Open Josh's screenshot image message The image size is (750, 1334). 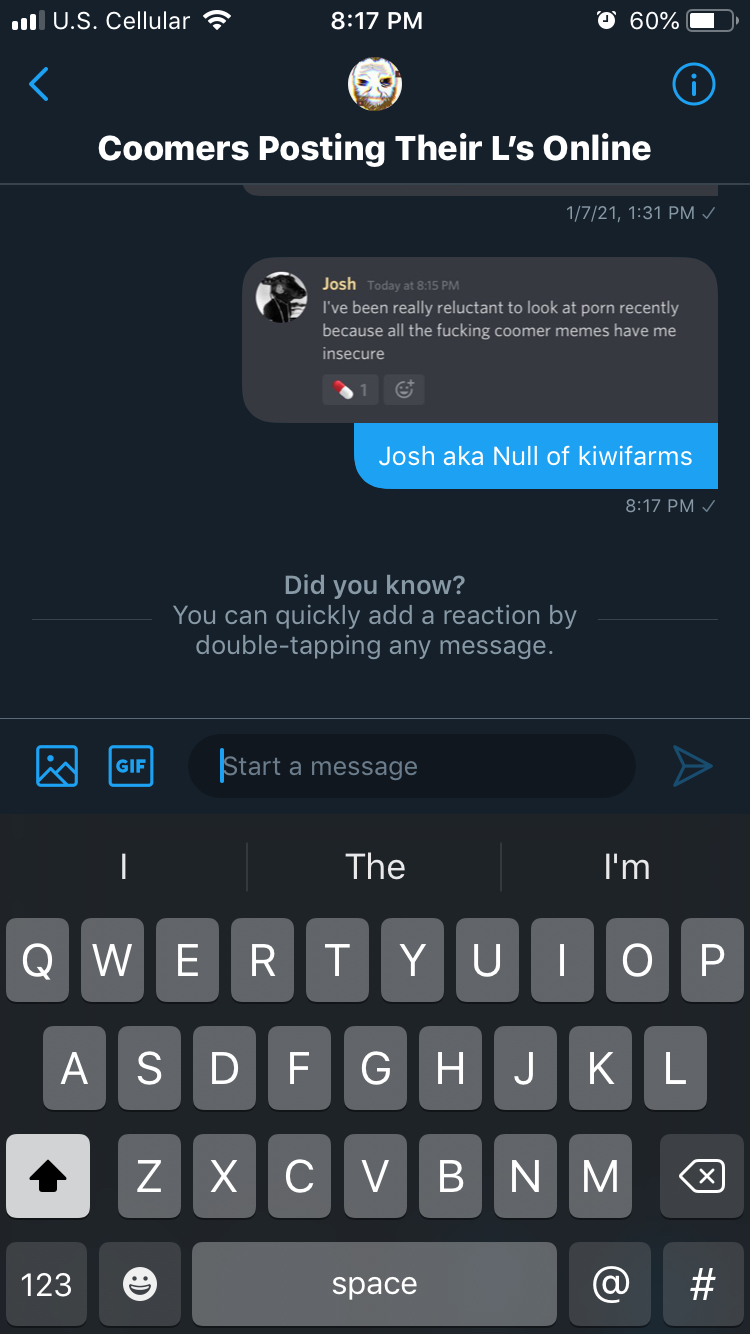coord(480,340)
